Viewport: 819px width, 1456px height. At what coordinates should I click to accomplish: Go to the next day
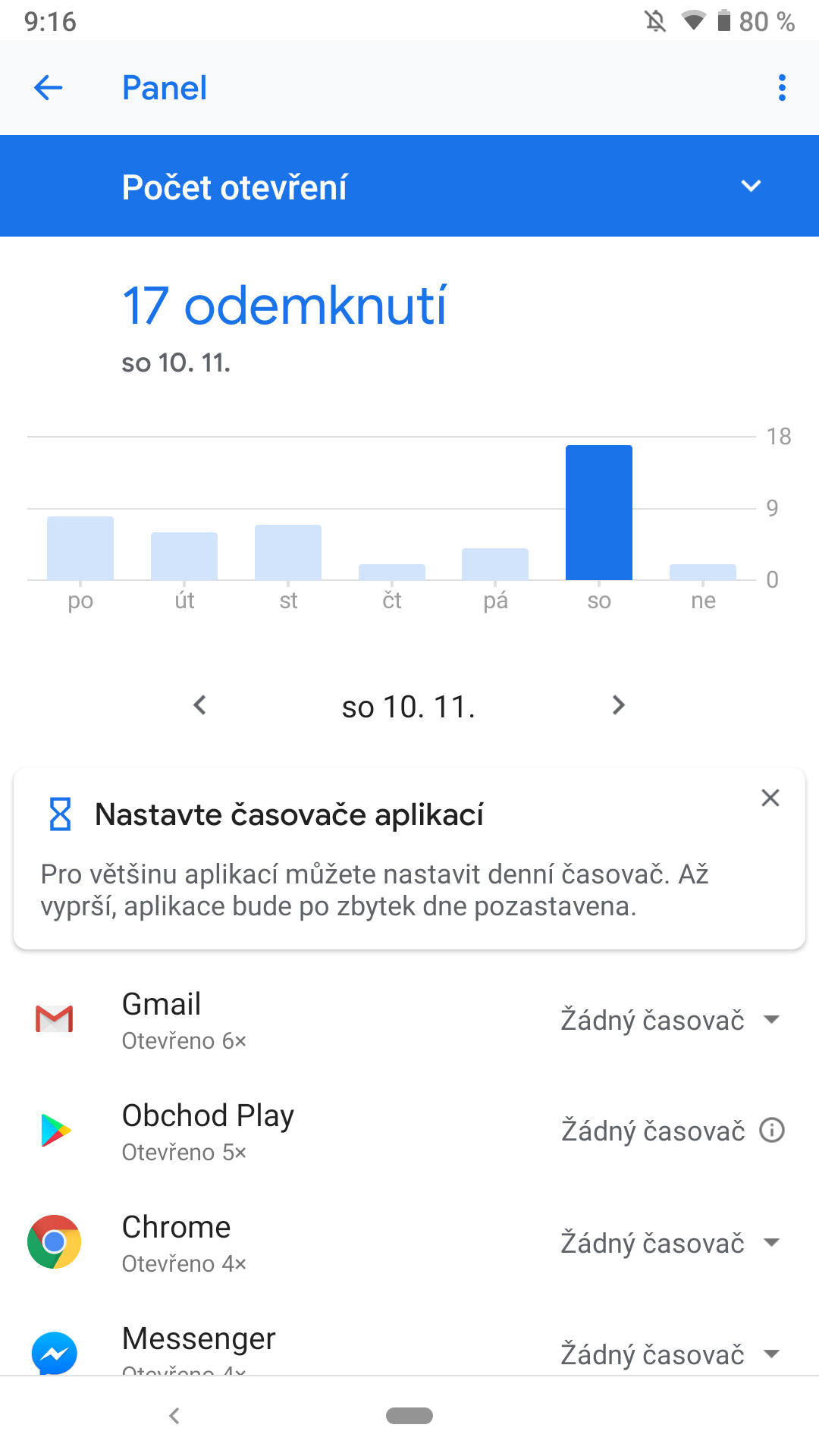click(x=619, y=705)
